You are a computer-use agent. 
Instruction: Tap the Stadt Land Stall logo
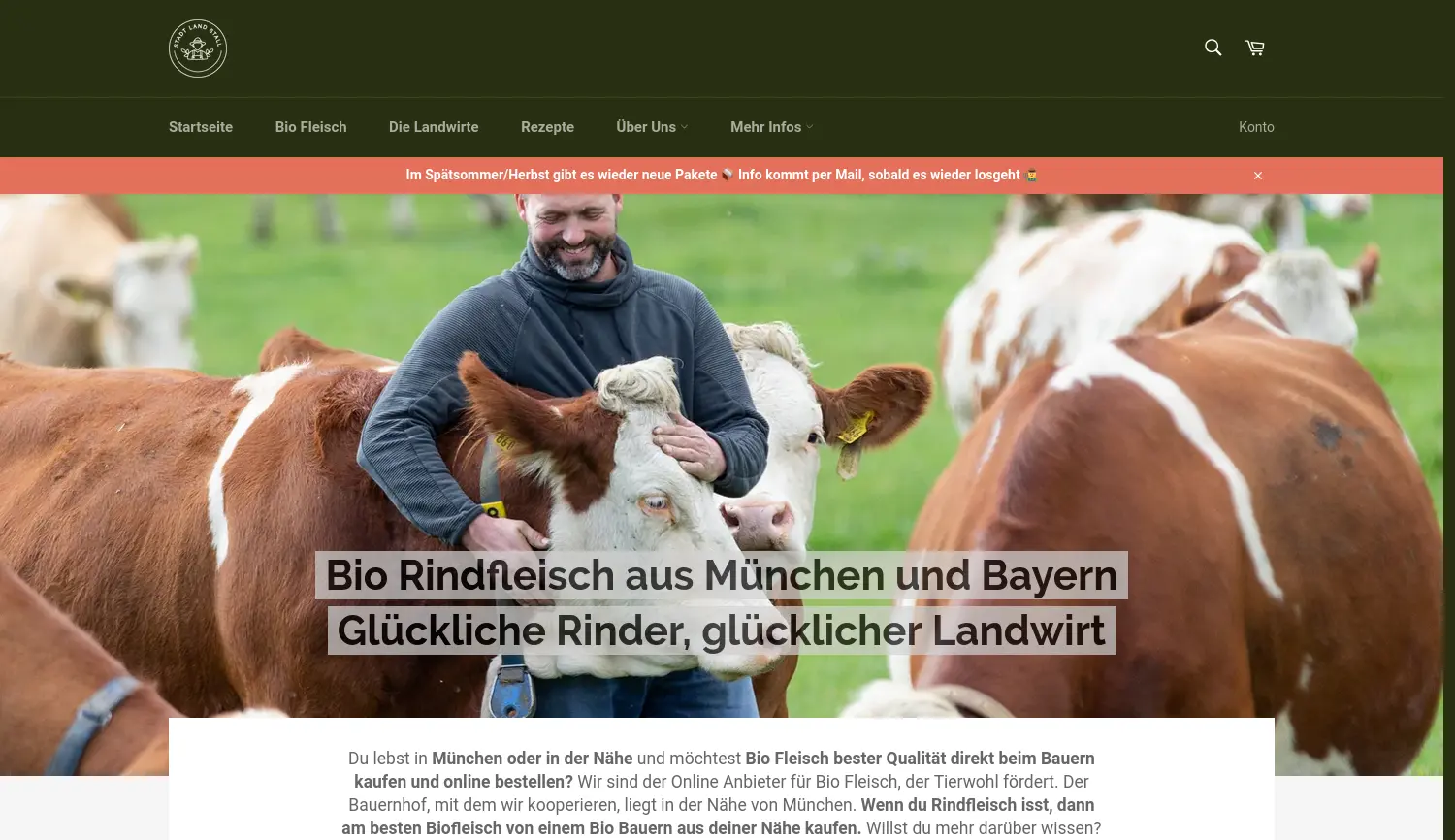coord(198,48)
